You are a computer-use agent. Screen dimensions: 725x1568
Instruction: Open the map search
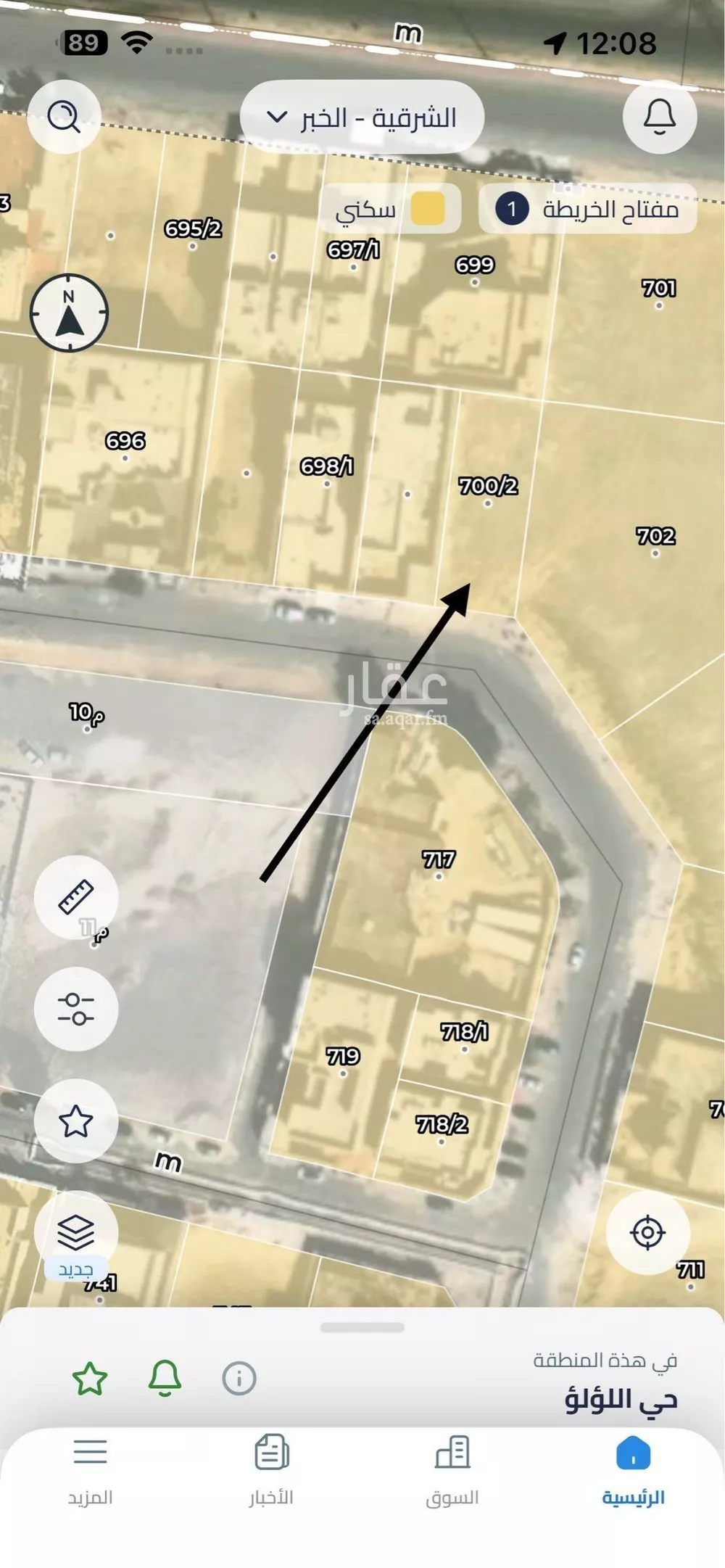click(64, 117)
